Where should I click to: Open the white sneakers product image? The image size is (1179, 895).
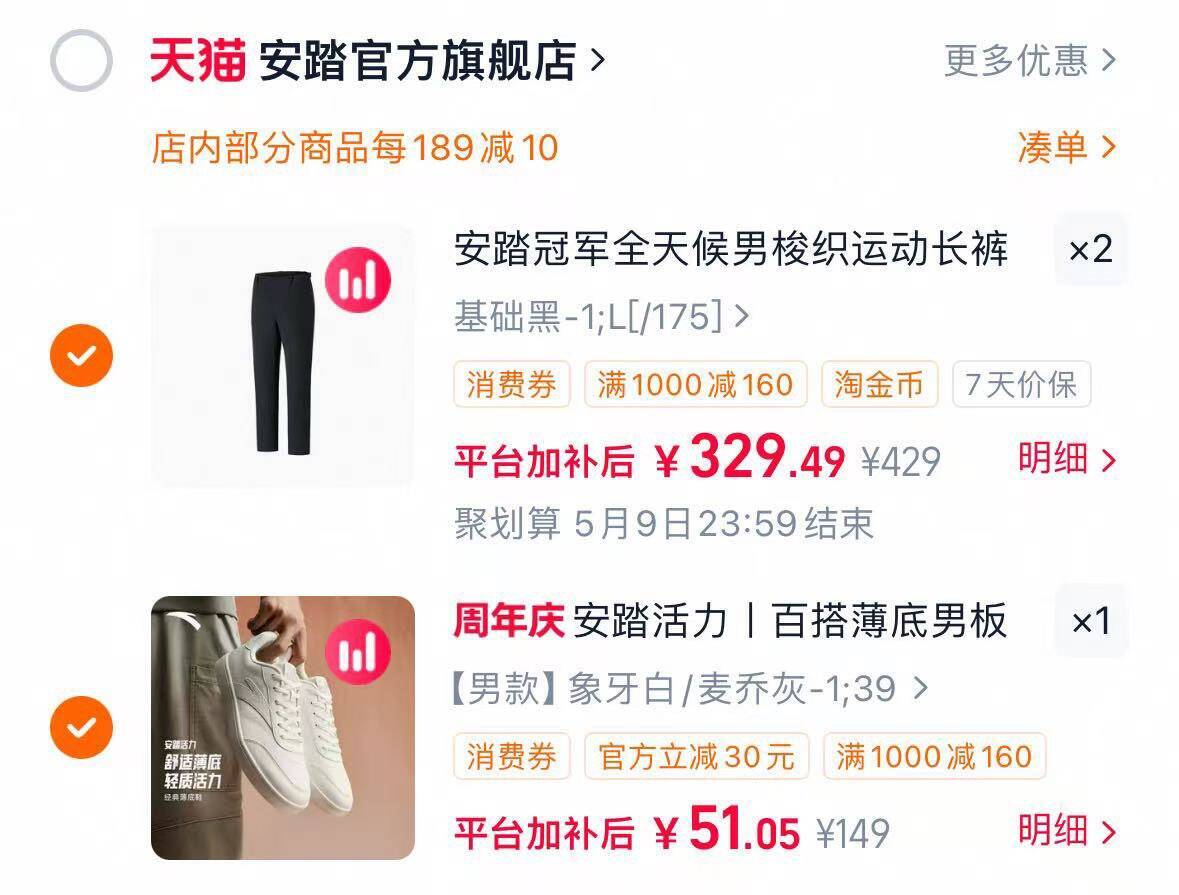[x=283, y=728]
